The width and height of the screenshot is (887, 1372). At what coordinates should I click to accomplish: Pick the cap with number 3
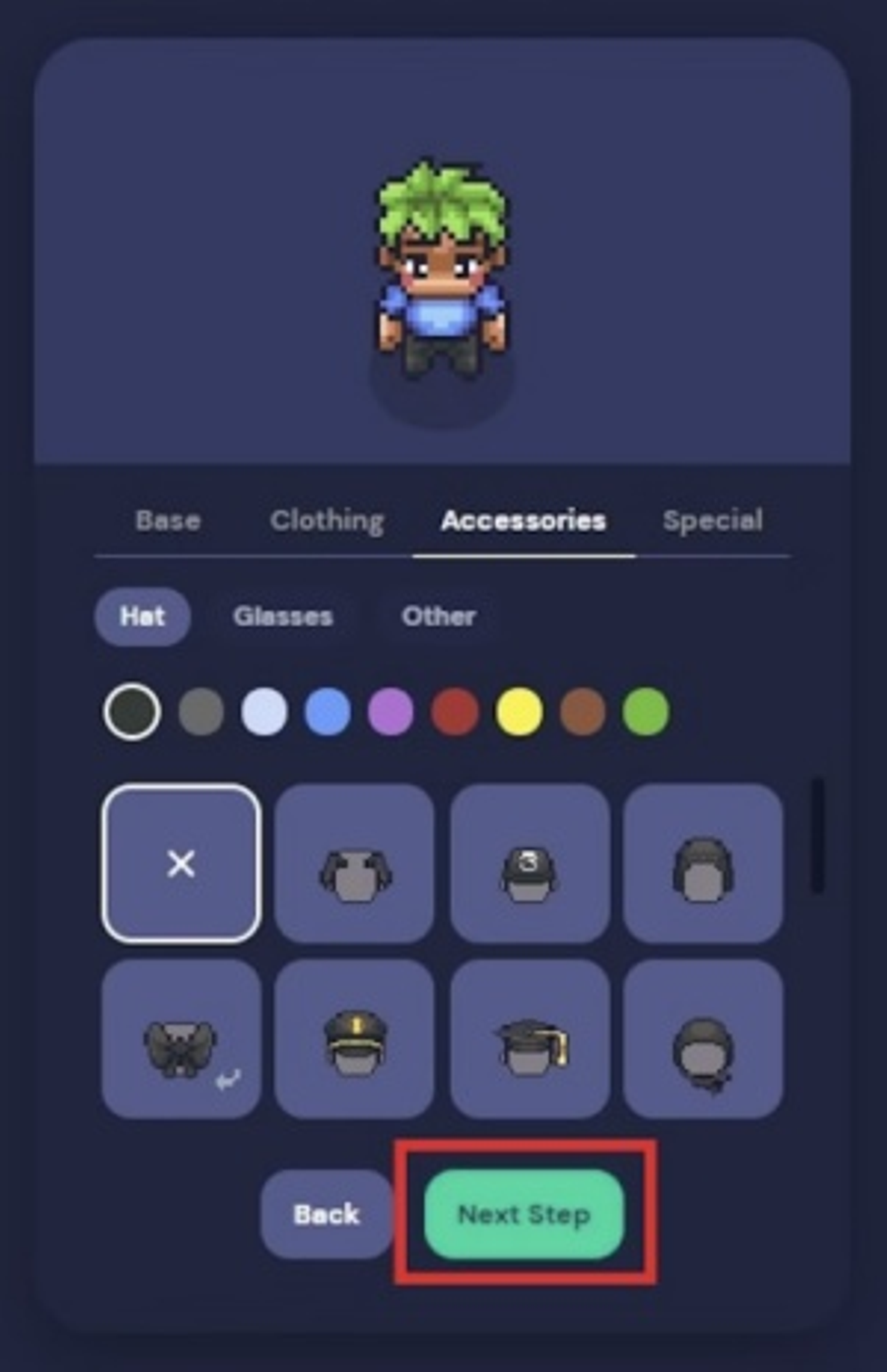pyautogui.click(x=530, y=864)
